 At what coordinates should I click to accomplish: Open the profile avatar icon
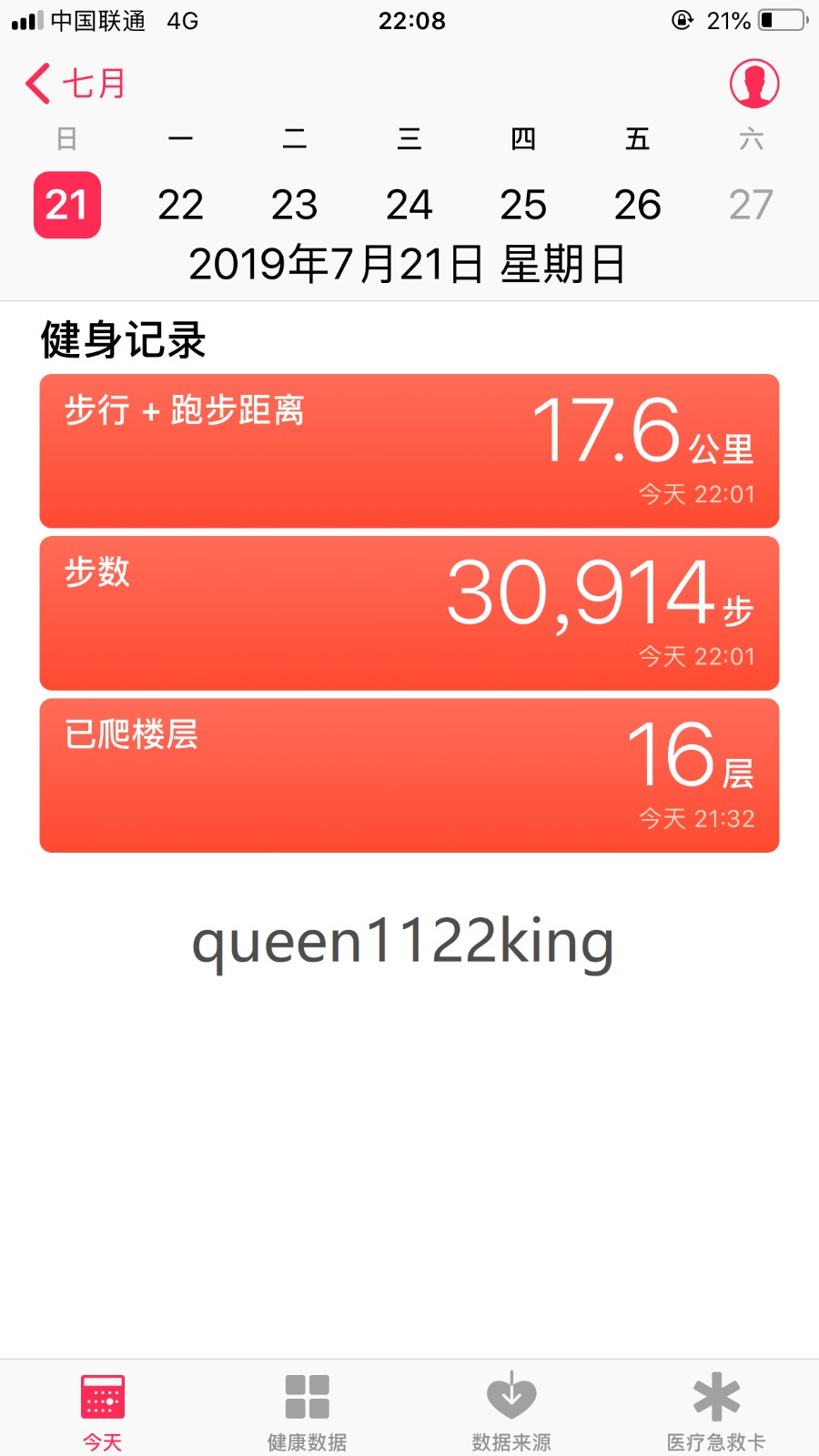[754, 84]
